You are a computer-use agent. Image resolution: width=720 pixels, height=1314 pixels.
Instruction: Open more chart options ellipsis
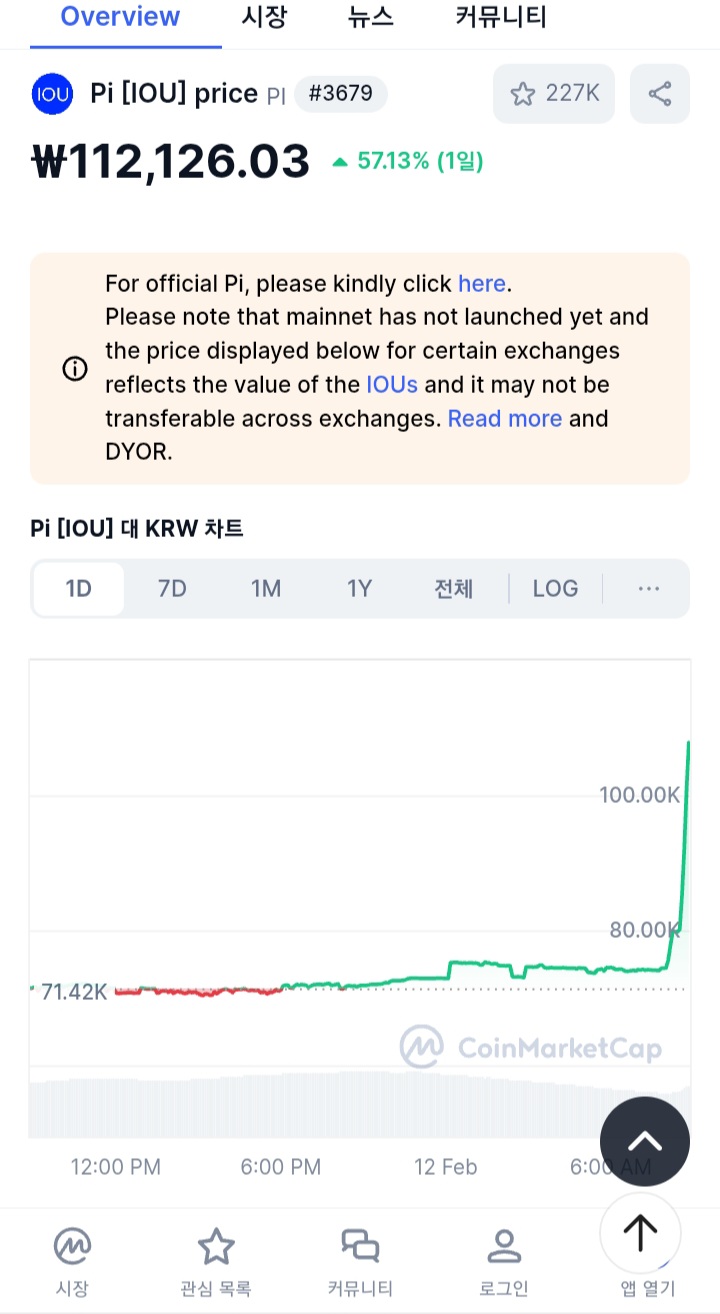pos(648,589)
